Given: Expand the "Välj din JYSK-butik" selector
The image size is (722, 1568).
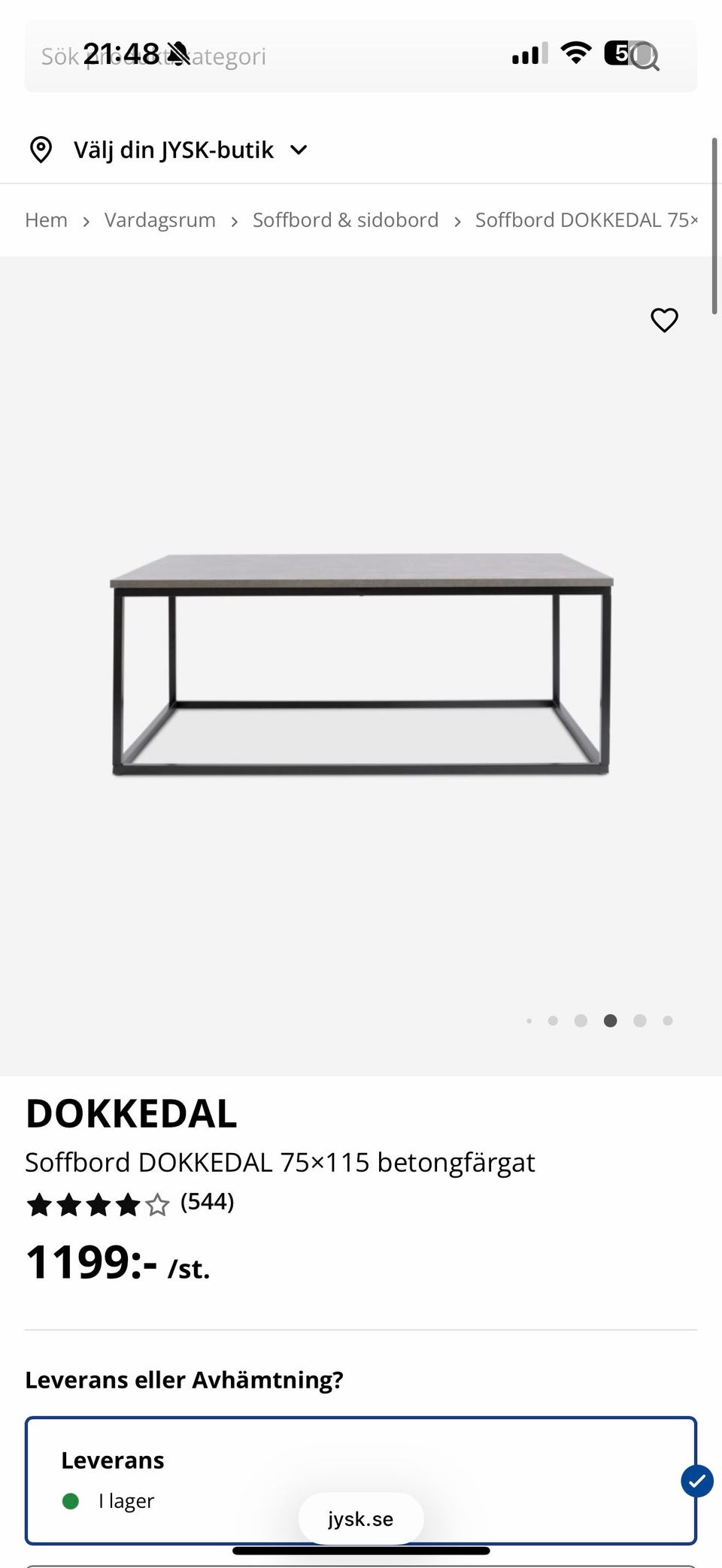Looking at the screenshot, I should 173,150.
